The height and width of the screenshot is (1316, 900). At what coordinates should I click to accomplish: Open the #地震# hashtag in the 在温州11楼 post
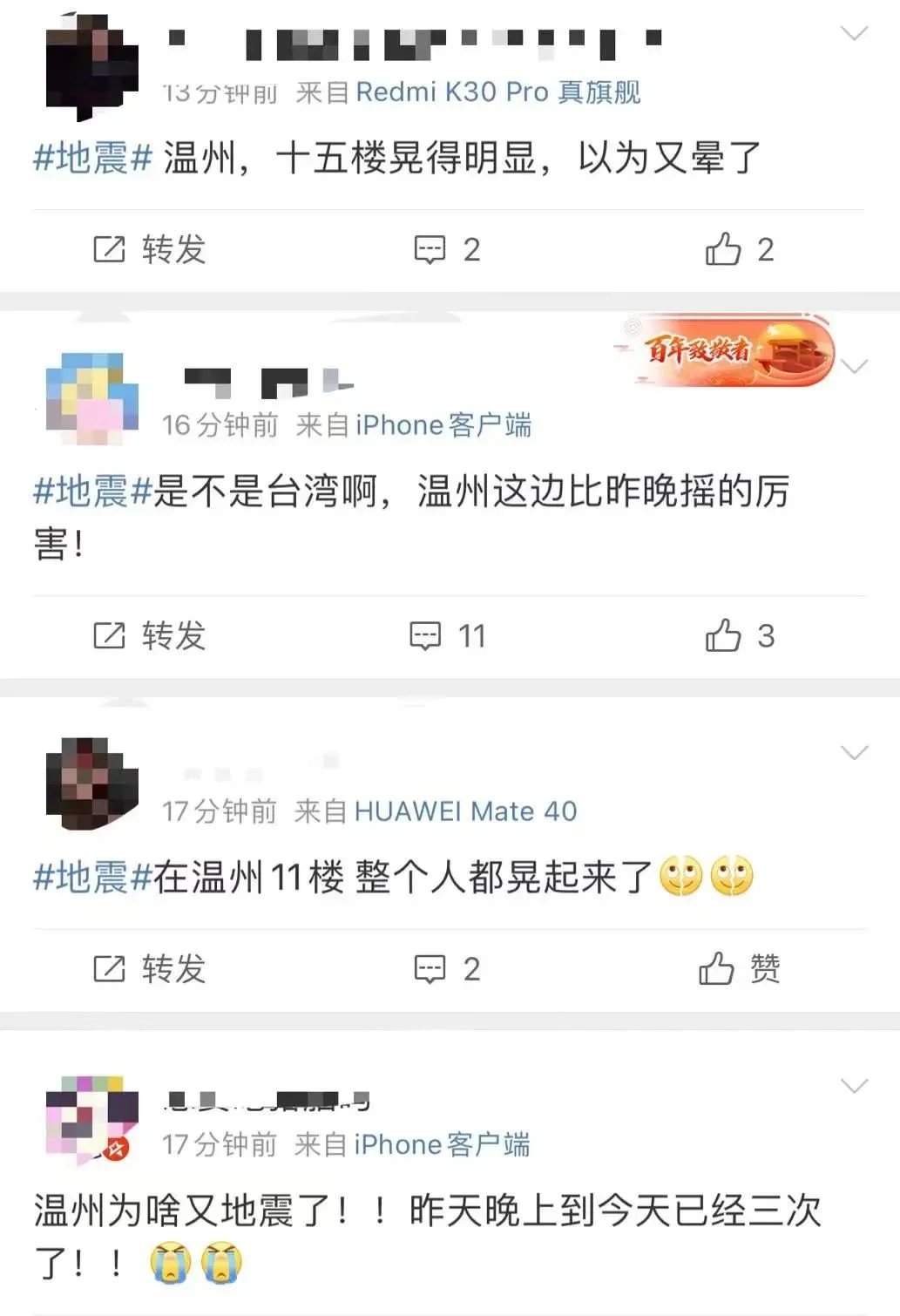click(92, 877)
